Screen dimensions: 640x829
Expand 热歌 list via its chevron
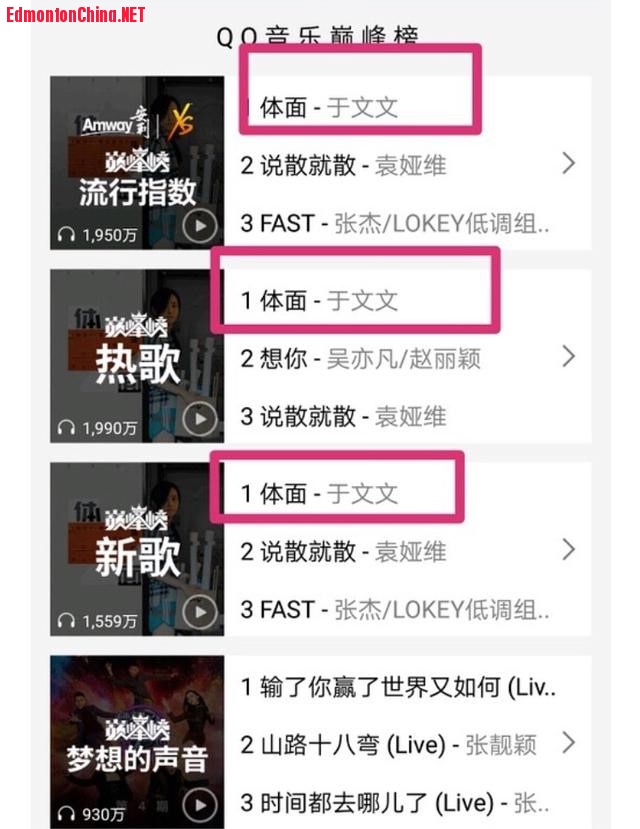(x=569, y=356)
